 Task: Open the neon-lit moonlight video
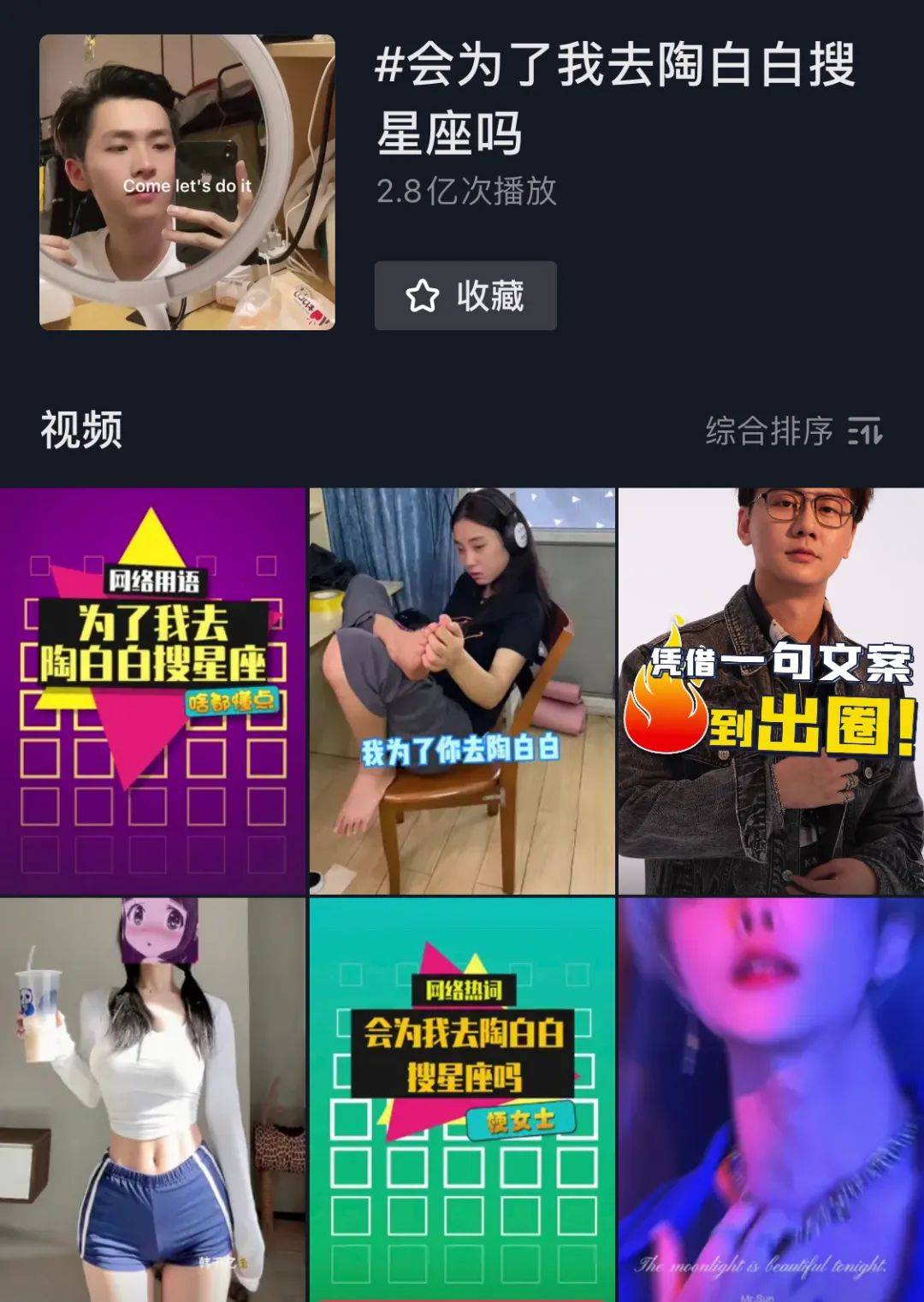pos(771,1099)
